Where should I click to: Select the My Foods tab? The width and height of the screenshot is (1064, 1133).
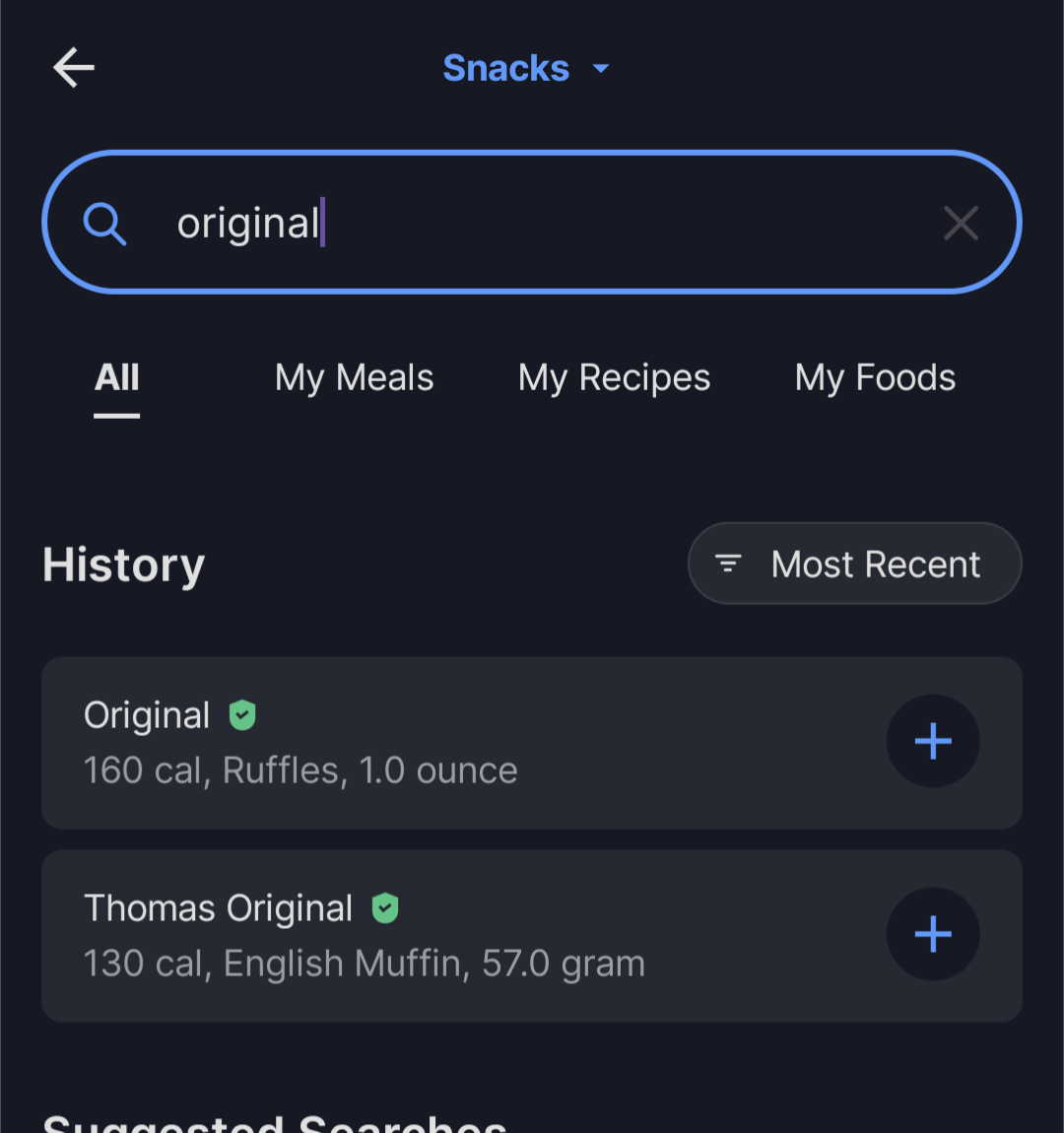pos(875,378)
